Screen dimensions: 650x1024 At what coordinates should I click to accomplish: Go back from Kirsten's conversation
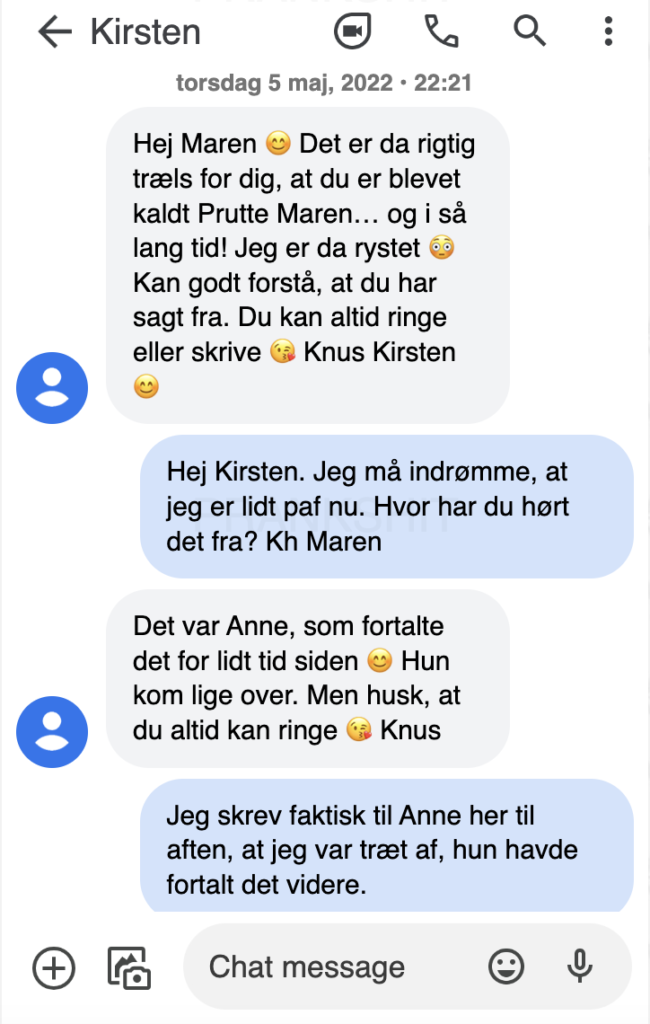pyautogui.click(x=54, y=32)
